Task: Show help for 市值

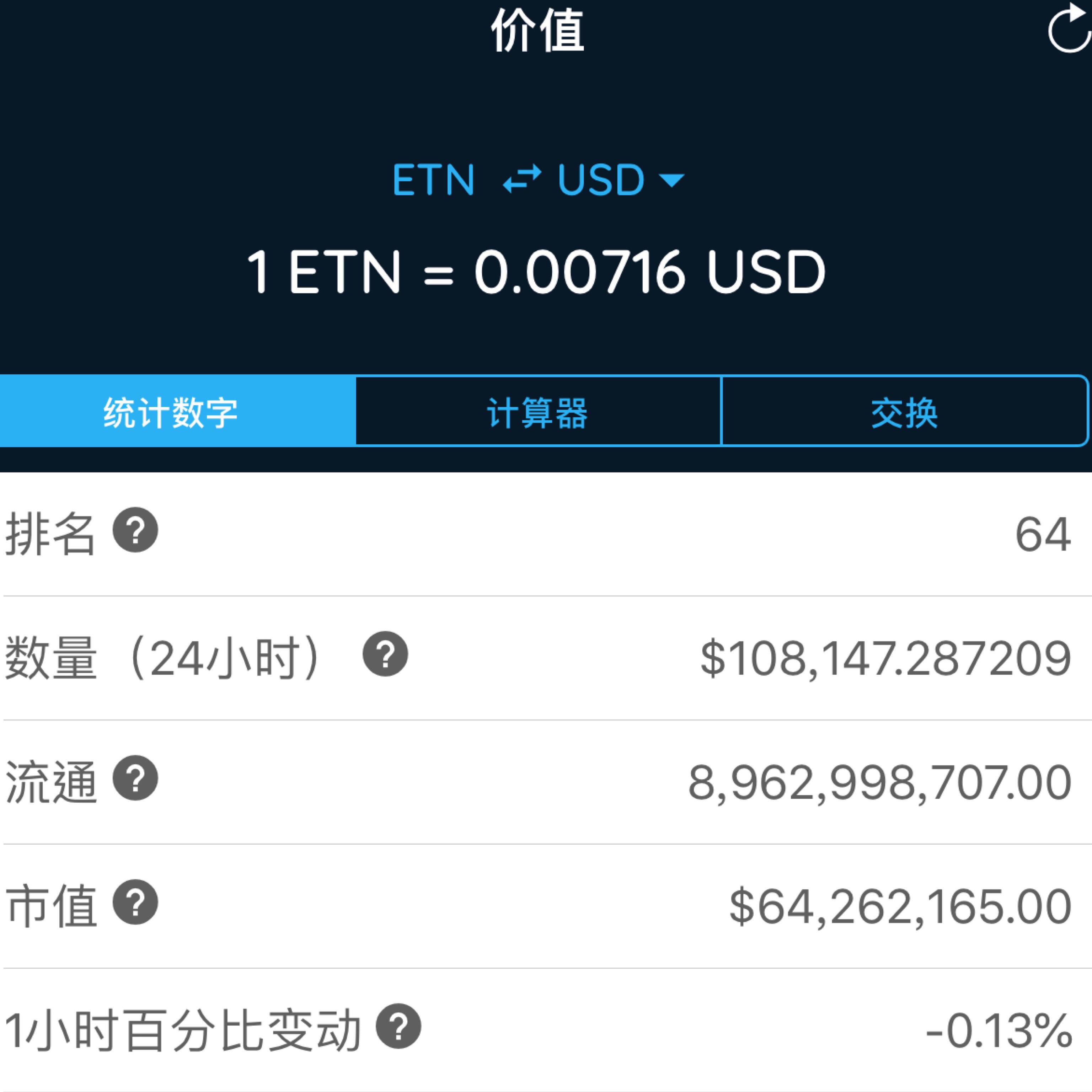Action: click(135, 903)
